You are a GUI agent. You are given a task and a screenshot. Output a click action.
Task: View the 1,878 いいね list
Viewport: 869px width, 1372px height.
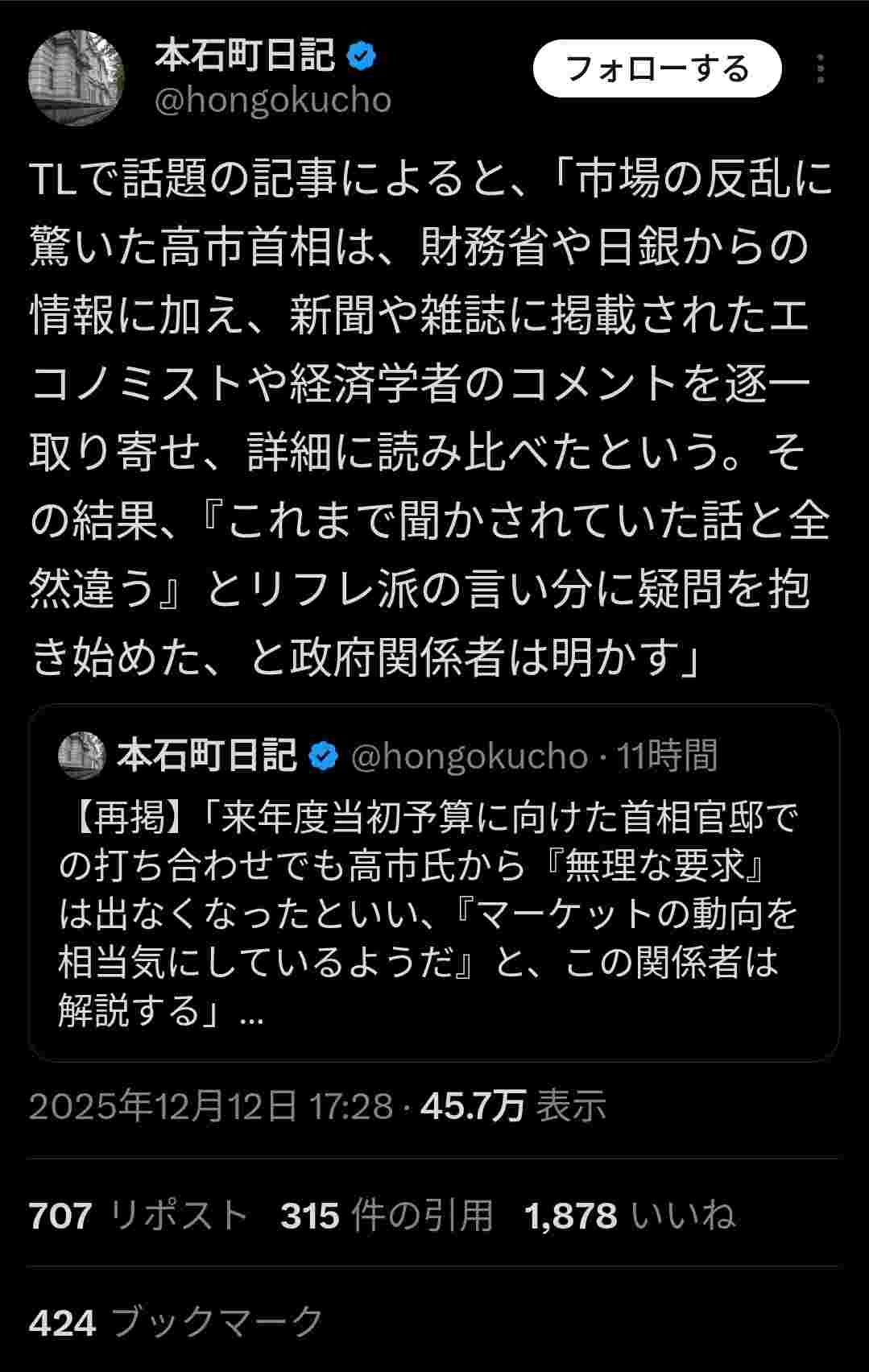pyautogui.click(x=630, y=1215)
